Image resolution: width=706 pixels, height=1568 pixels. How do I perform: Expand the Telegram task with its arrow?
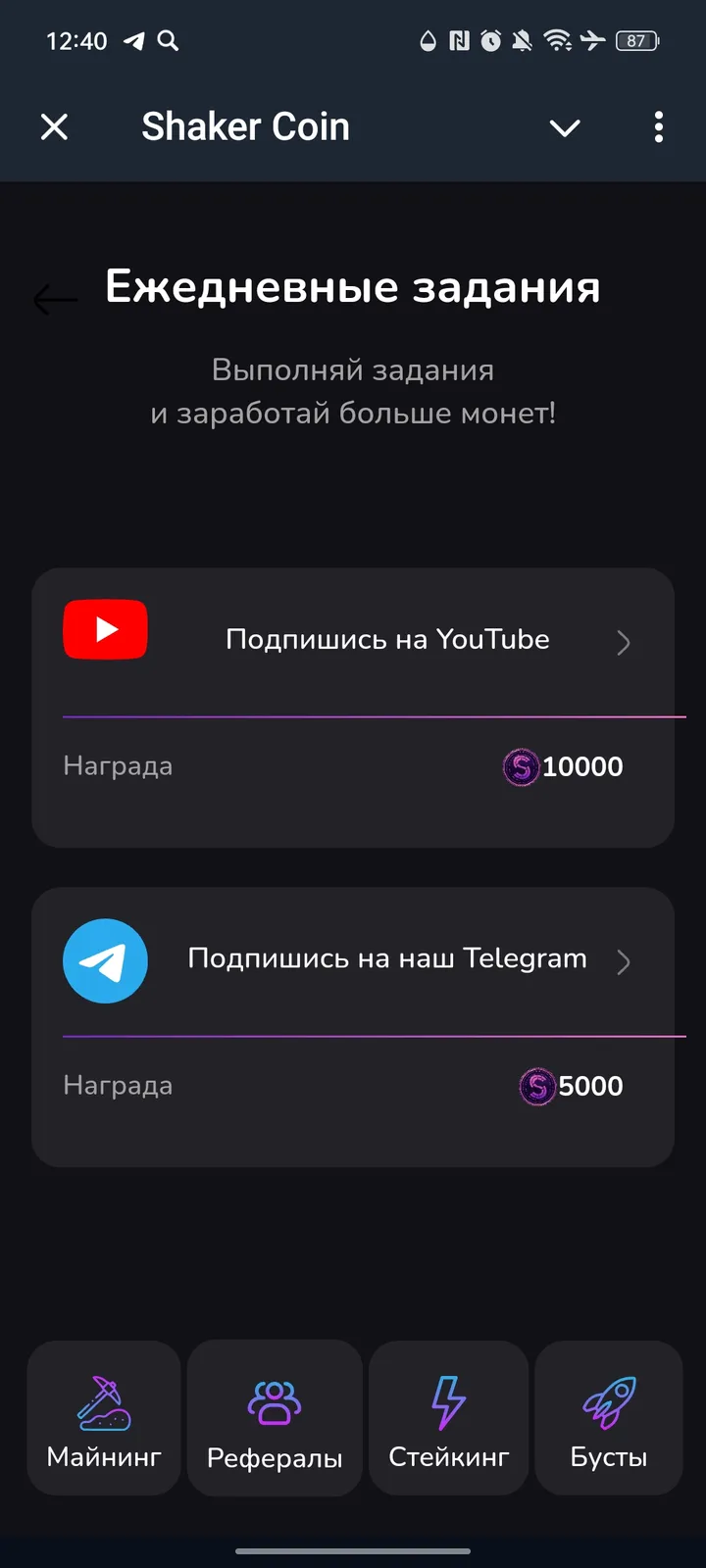[x=624, y=962]
